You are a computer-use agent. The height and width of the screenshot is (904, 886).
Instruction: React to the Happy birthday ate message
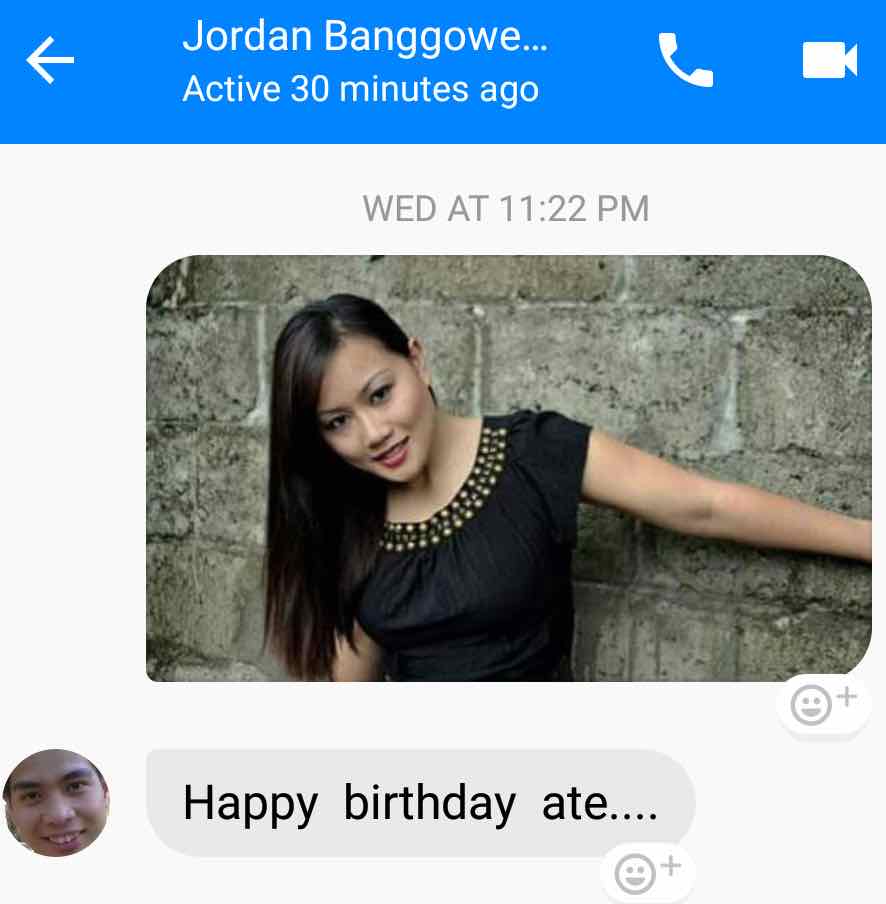647,873
